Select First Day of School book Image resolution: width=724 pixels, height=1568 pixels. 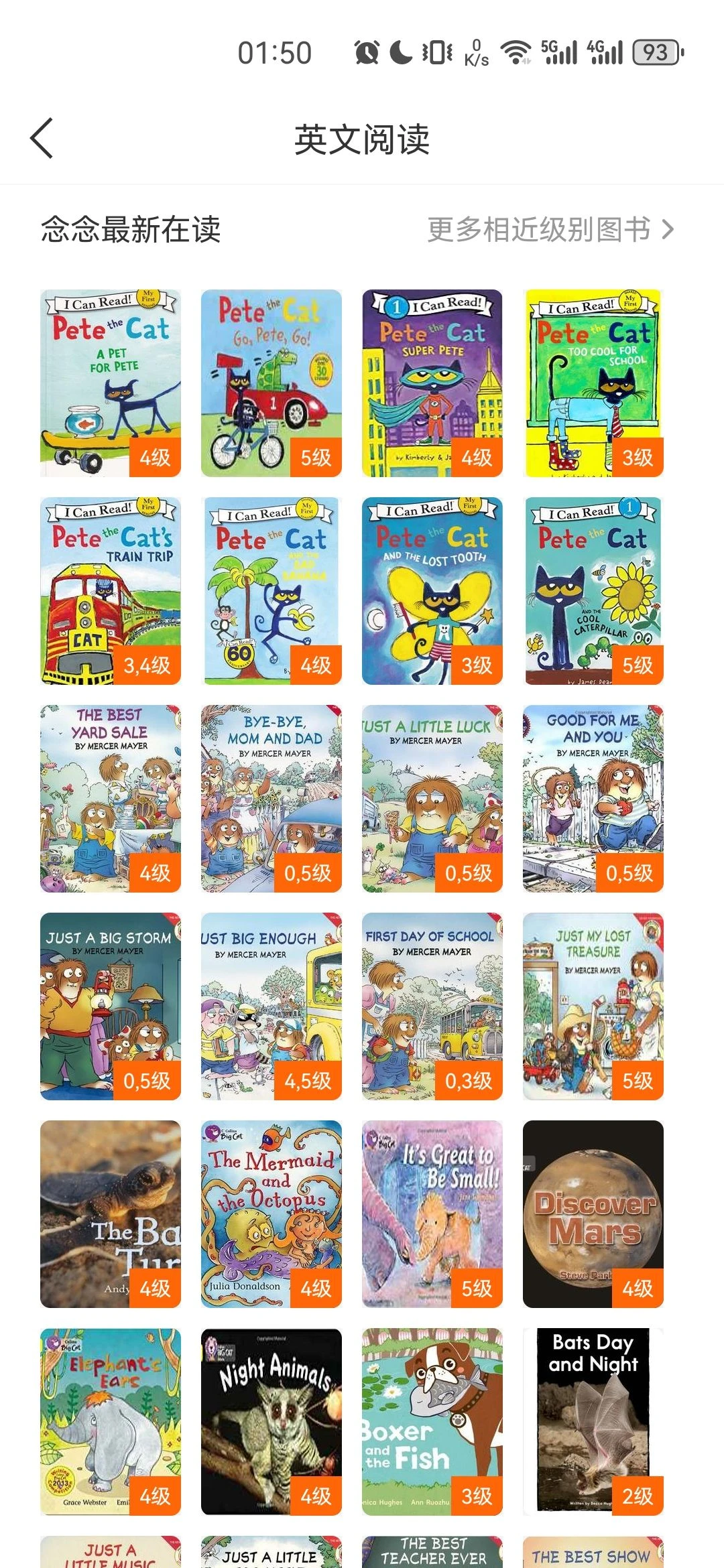(432, 1006)
